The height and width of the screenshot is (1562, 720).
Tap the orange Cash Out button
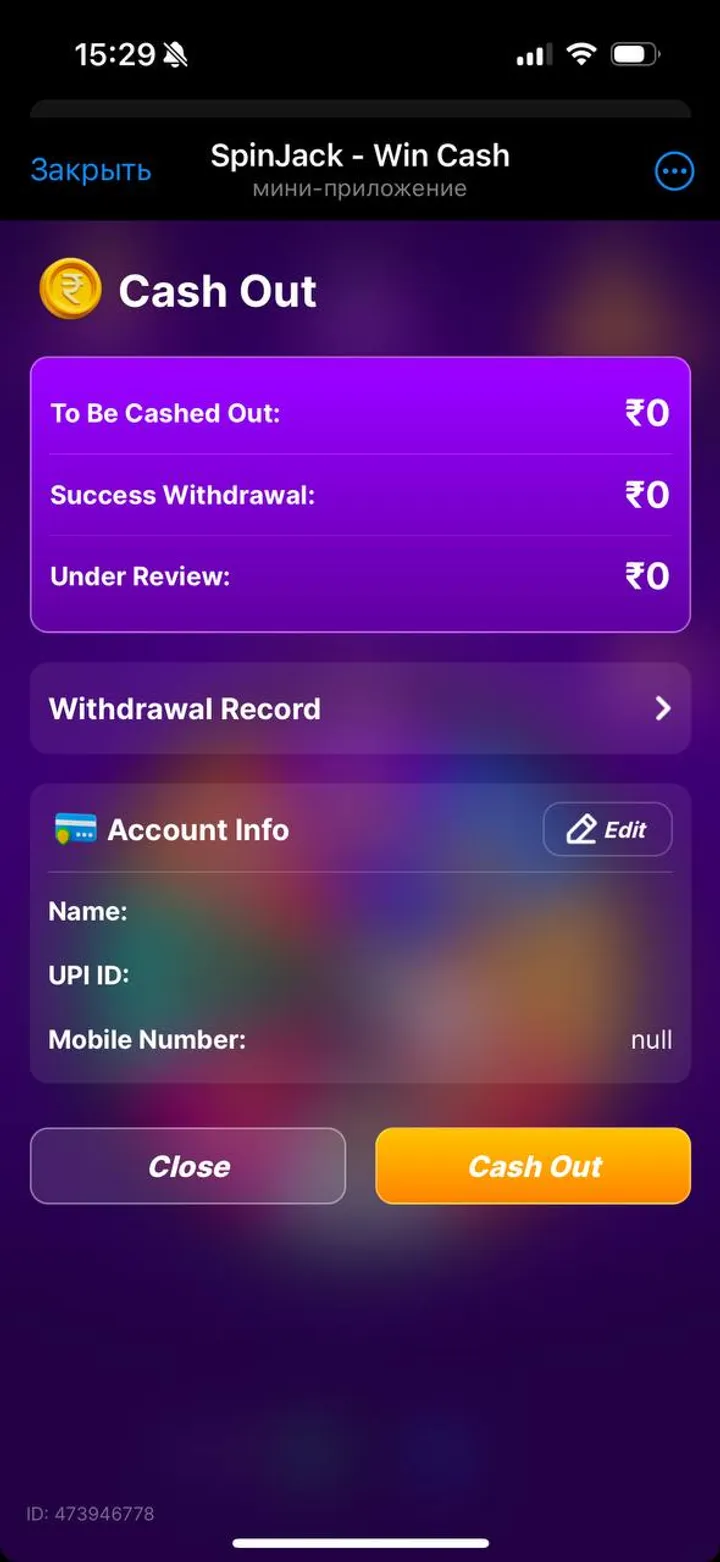coord(533,1166)
